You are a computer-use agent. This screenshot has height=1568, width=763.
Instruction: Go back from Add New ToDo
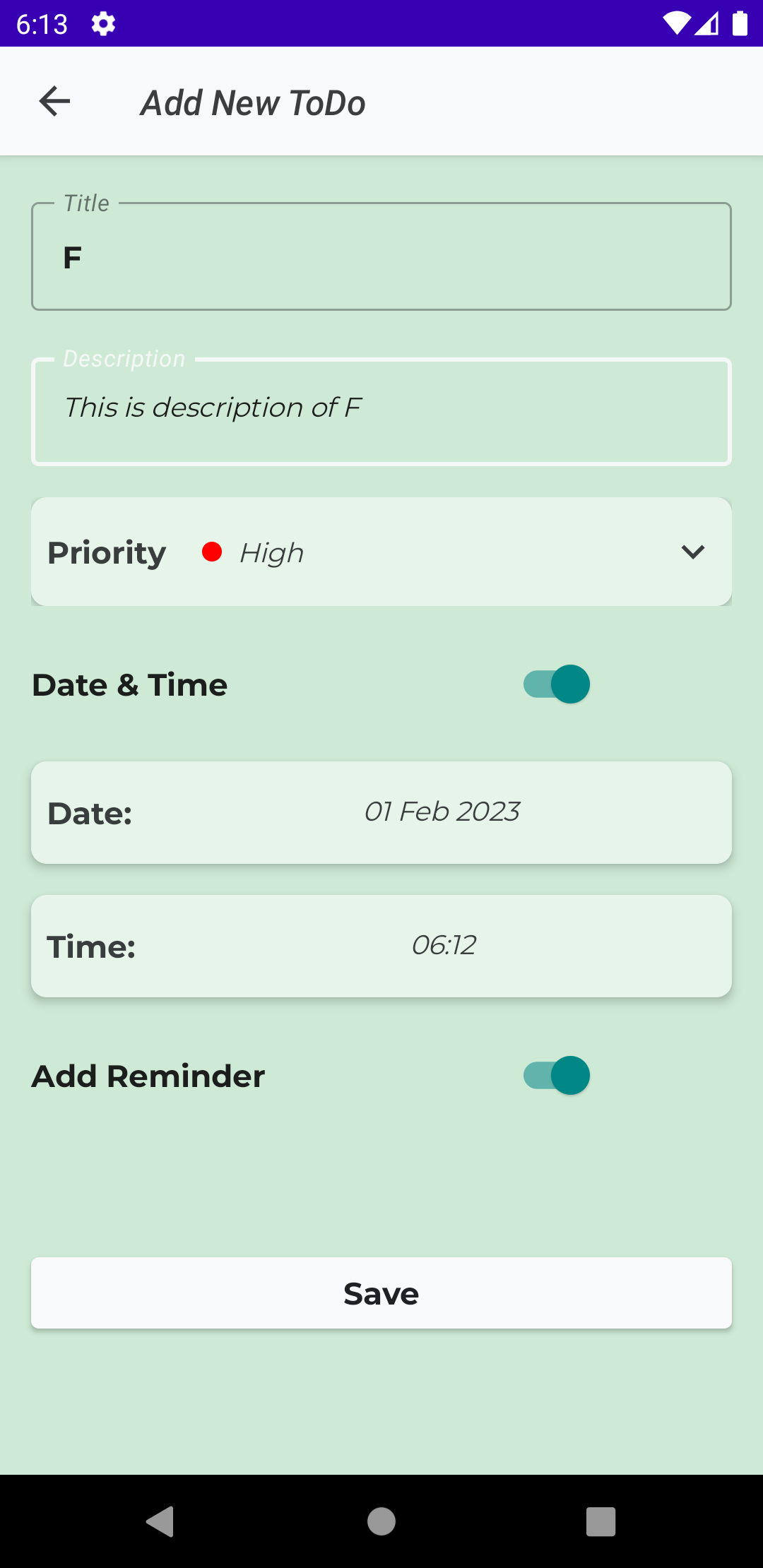pyautogui.click(x=54, y=102)
